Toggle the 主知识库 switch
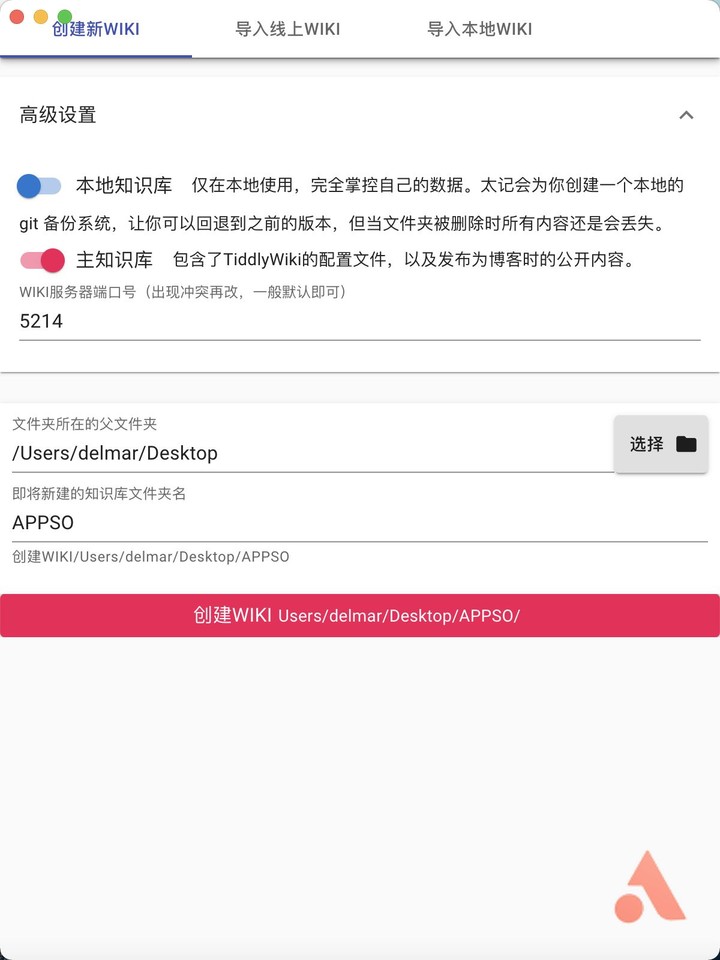Image resolution: width=720 pixels, height=960 pixels. [42, 260]
